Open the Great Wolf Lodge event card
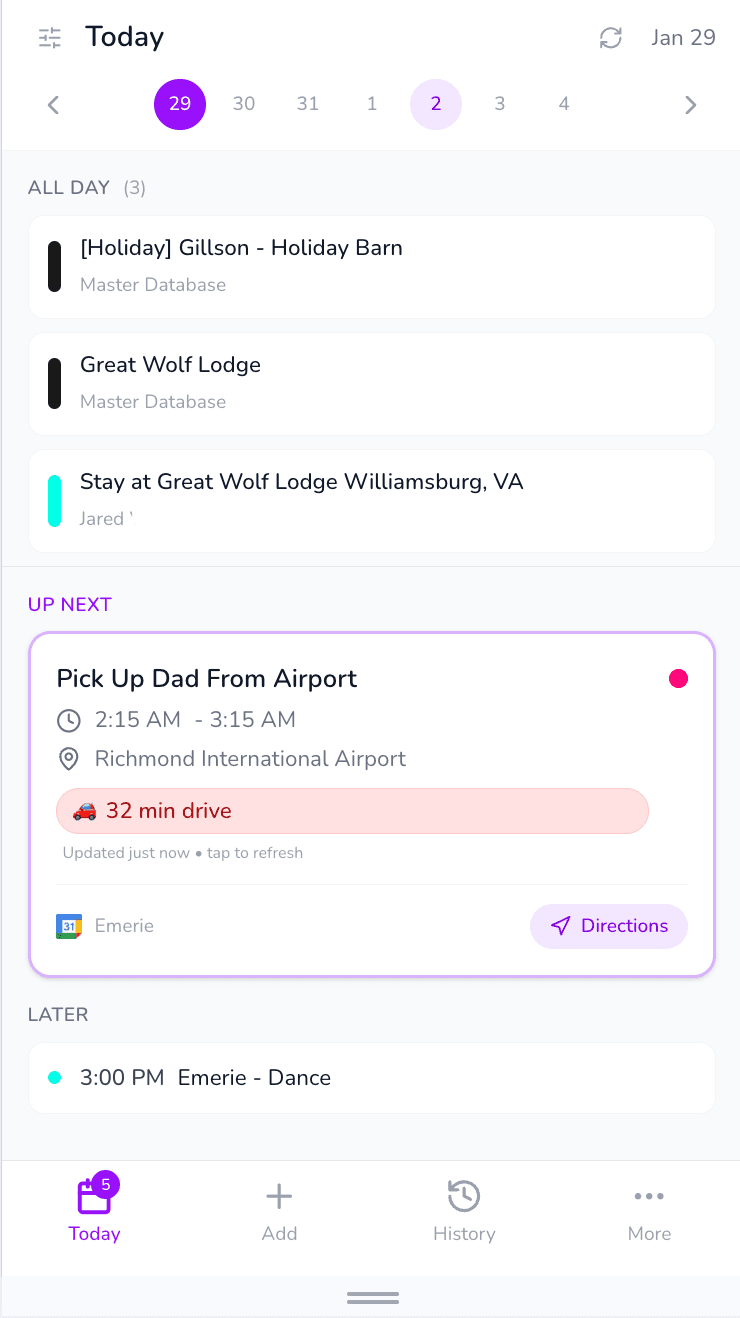The width and height of the screenshot is (740, 1318). (x=370, y=383)
